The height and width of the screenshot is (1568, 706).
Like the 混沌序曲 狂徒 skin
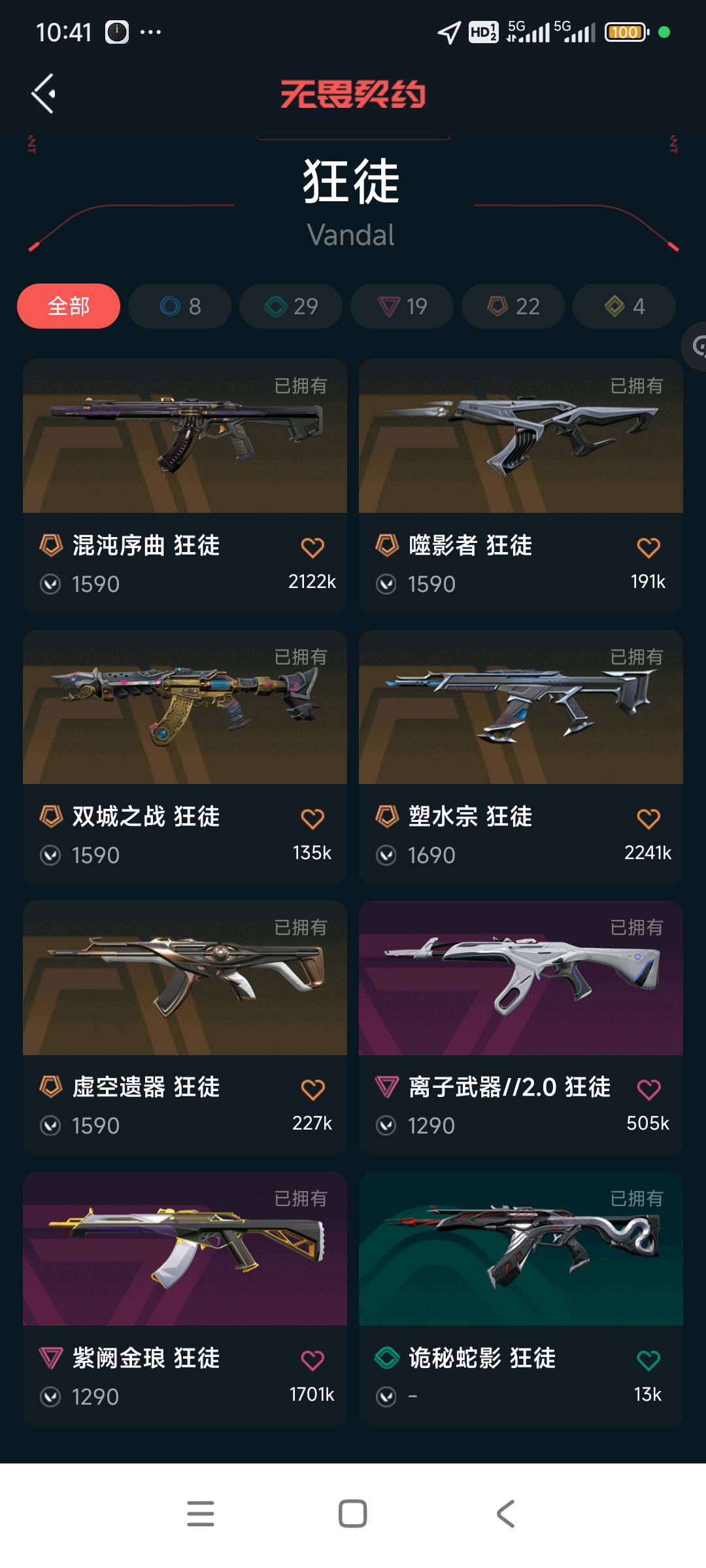[312, 547]
